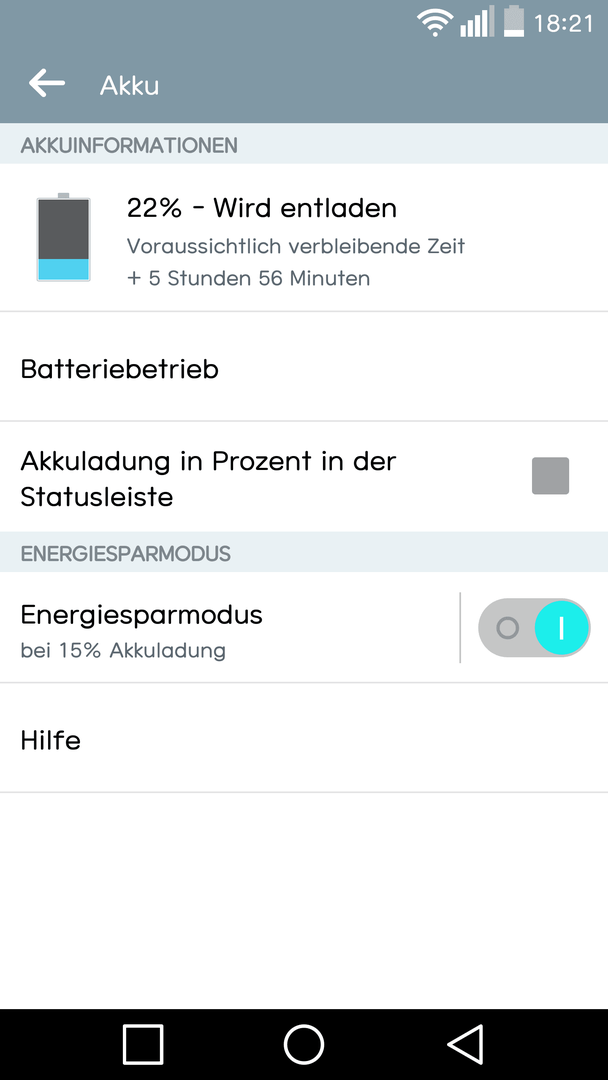Open recent apps with the square button
The width and height of the screenshot is (608, 1080).
coord(143,1044)
